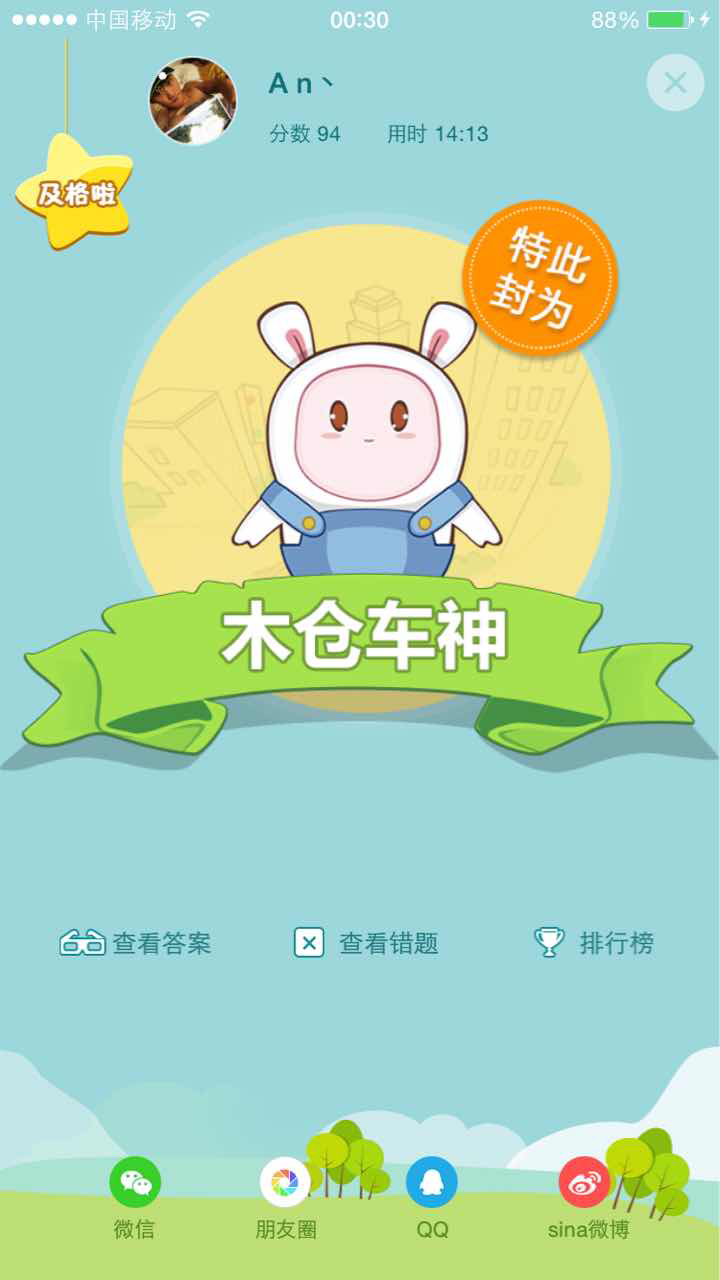
Task: Open the 排行榜 leaderboard
Action: [594, 943]
